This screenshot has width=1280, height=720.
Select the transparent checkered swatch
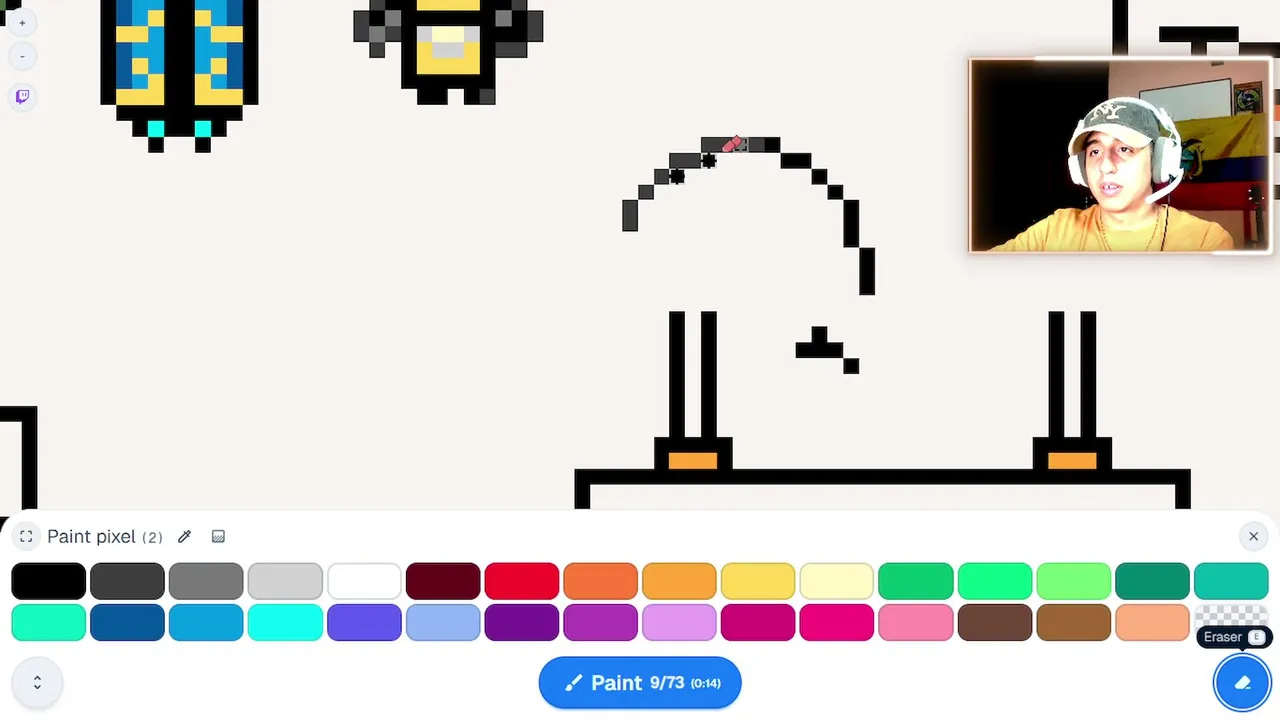1231,614
